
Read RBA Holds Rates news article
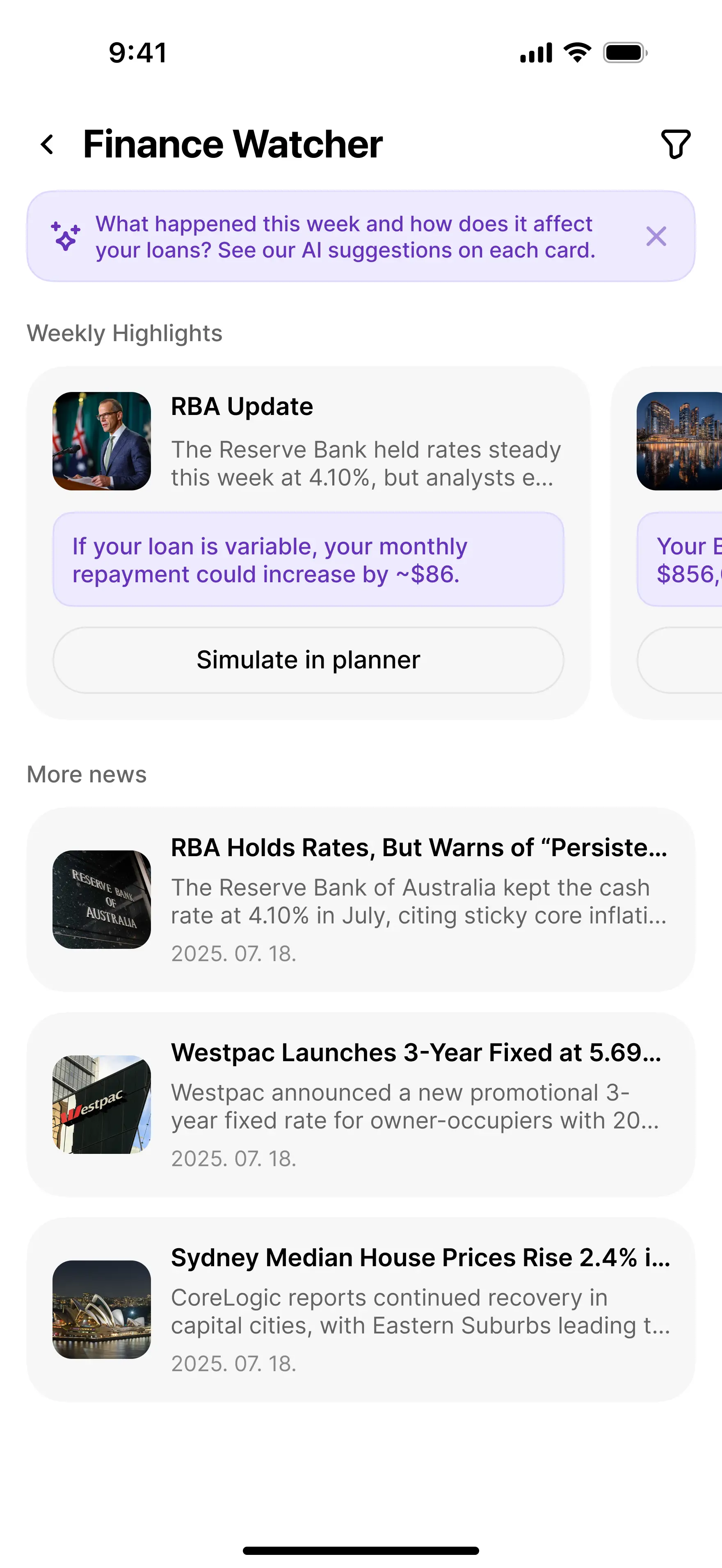pos(361,899)
